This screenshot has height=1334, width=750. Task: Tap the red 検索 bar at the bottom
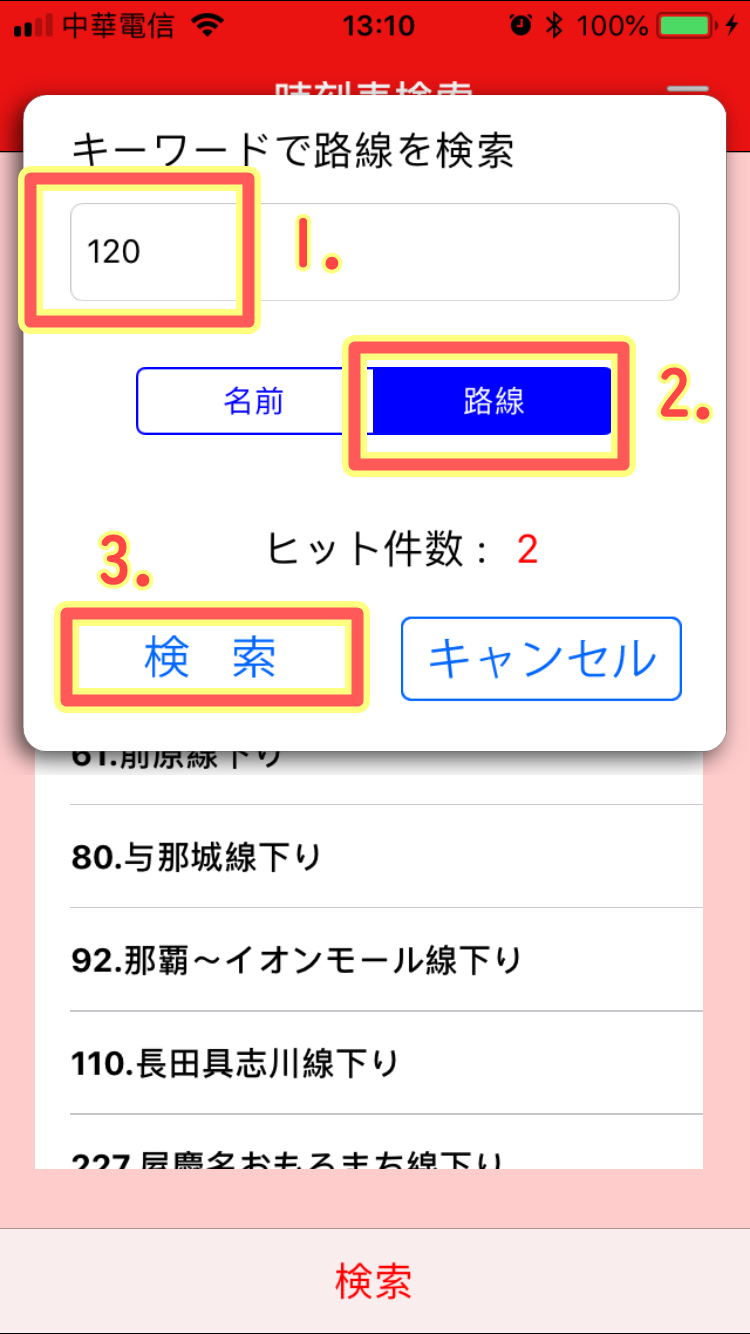tap(375, 1280)
